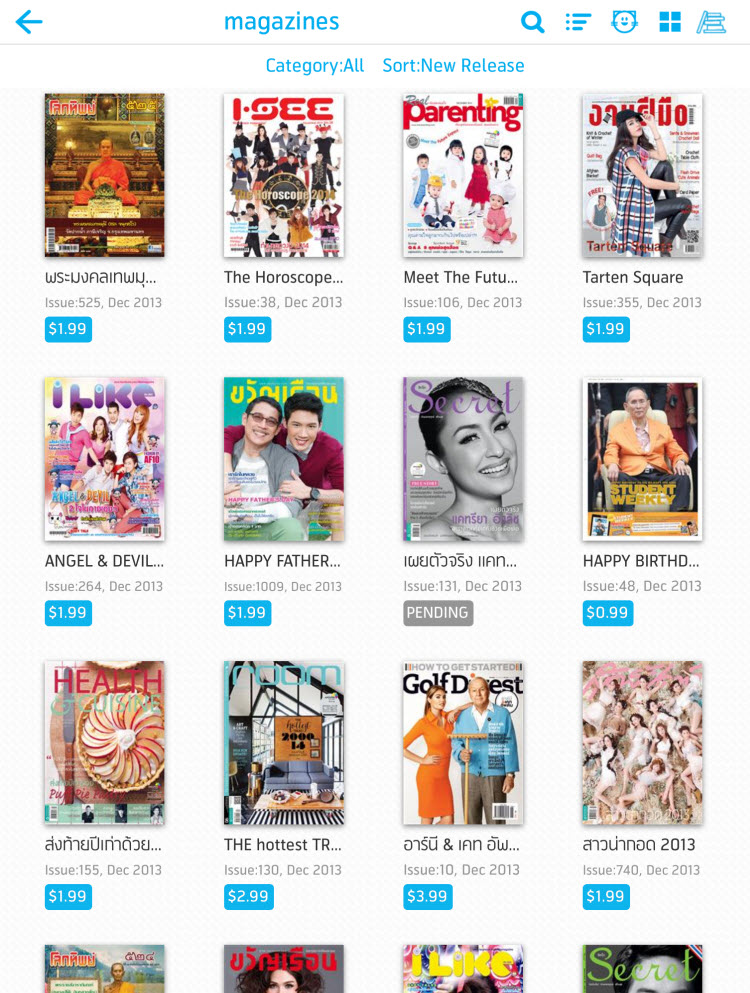Buy Golf Digest issue for $3.99
Viewport: 750px width, 993px height.
pyautogui.click(x=428, y=897)
